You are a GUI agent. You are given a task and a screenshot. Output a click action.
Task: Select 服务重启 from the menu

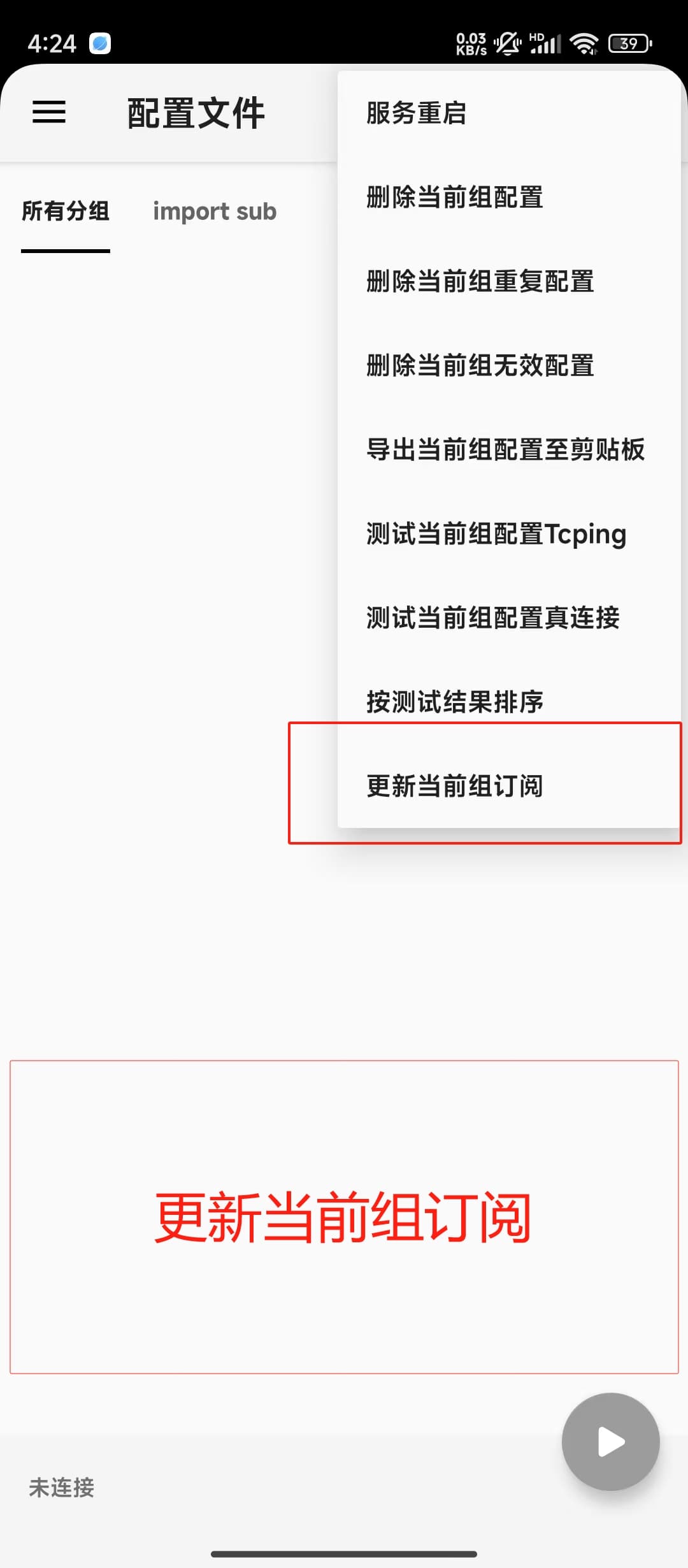point(509,113)
